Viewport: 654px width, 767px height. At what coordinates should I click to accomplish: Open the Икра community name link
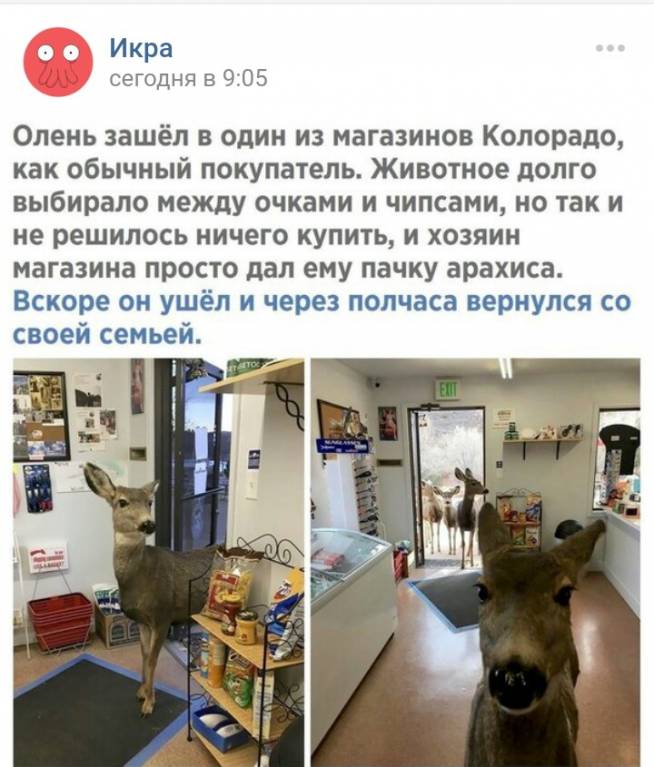[140, 48]
